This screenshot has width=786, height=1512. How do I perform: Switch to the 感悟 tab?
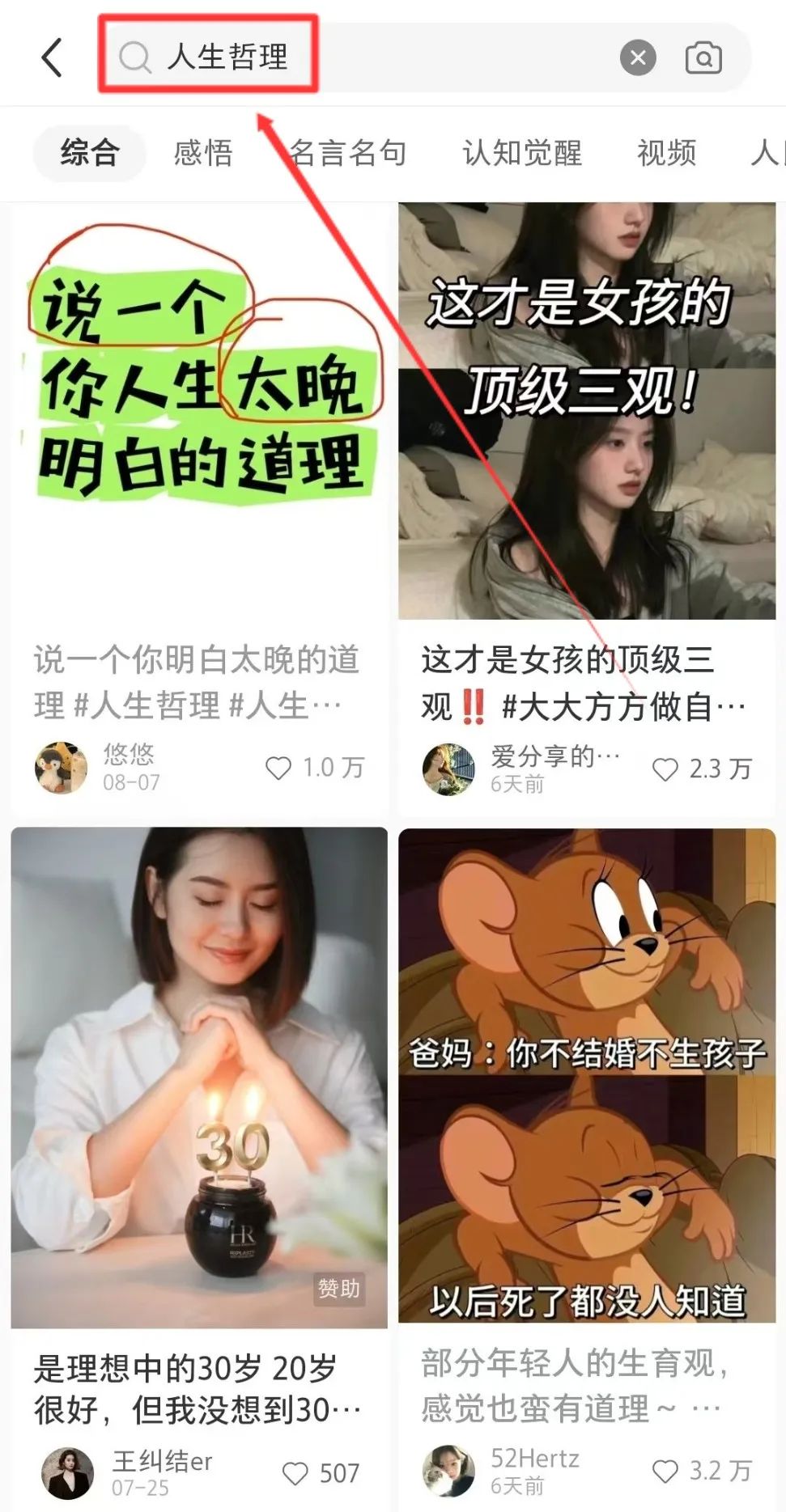(x=202, y=153)
